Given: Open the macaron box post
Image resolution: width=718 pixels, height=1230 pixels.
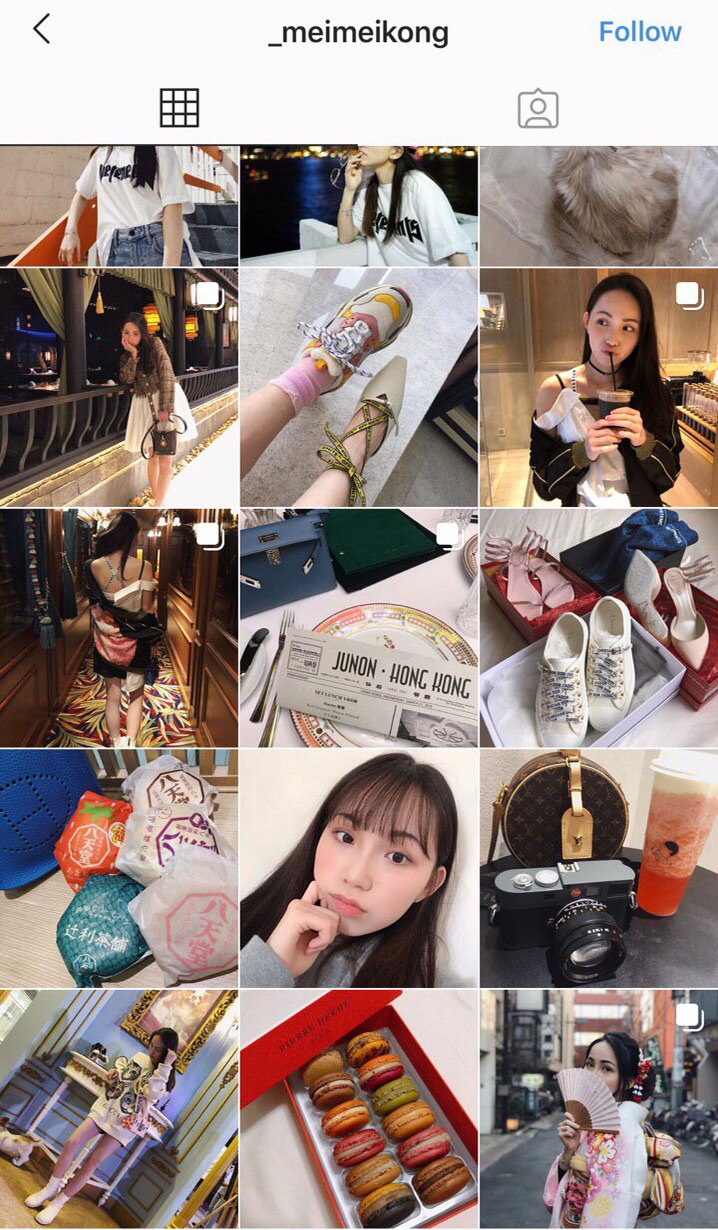Looking at the screenshot, I should pos(359,1108).
